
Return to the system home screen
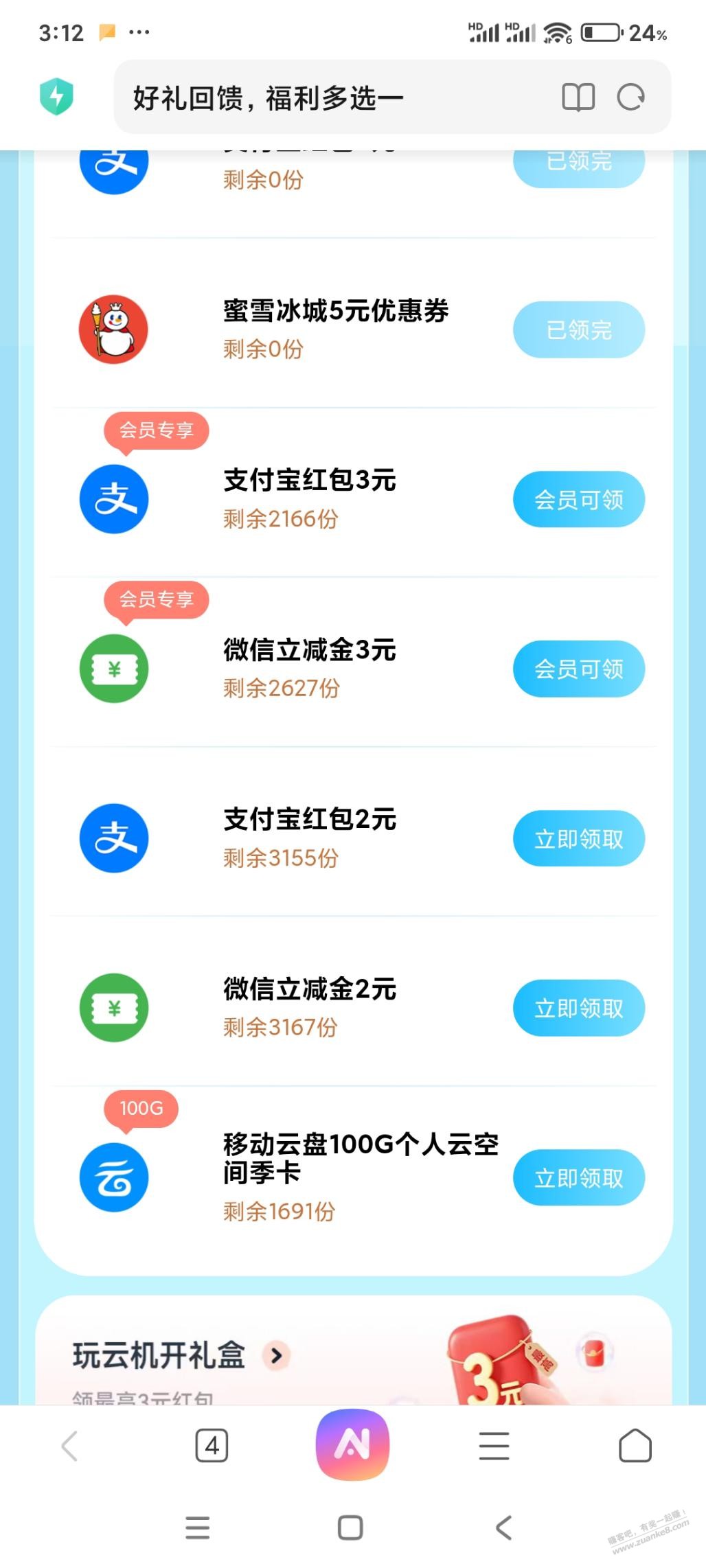[x=350, y=1527]
